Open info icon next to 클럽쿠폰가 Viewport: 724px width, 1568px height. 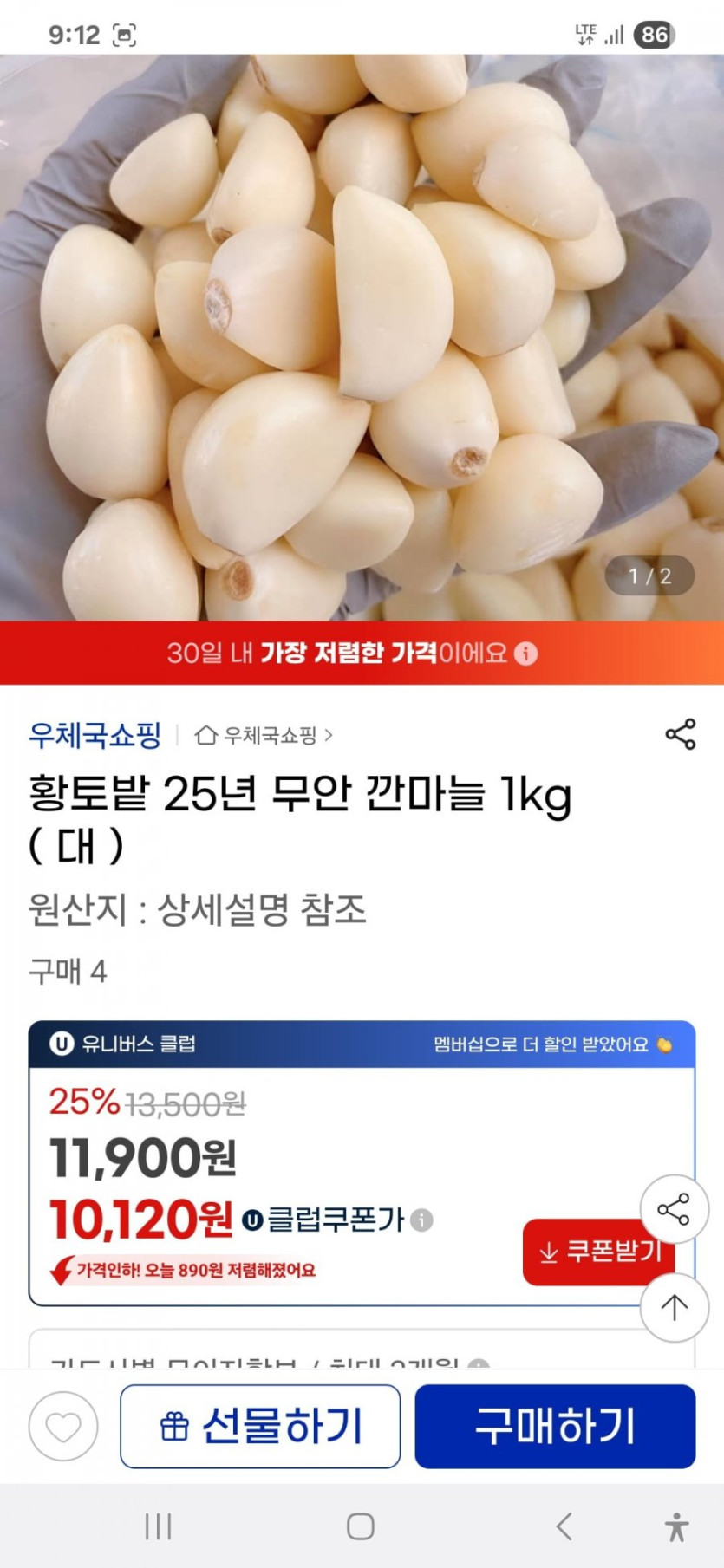(422, 1220)
